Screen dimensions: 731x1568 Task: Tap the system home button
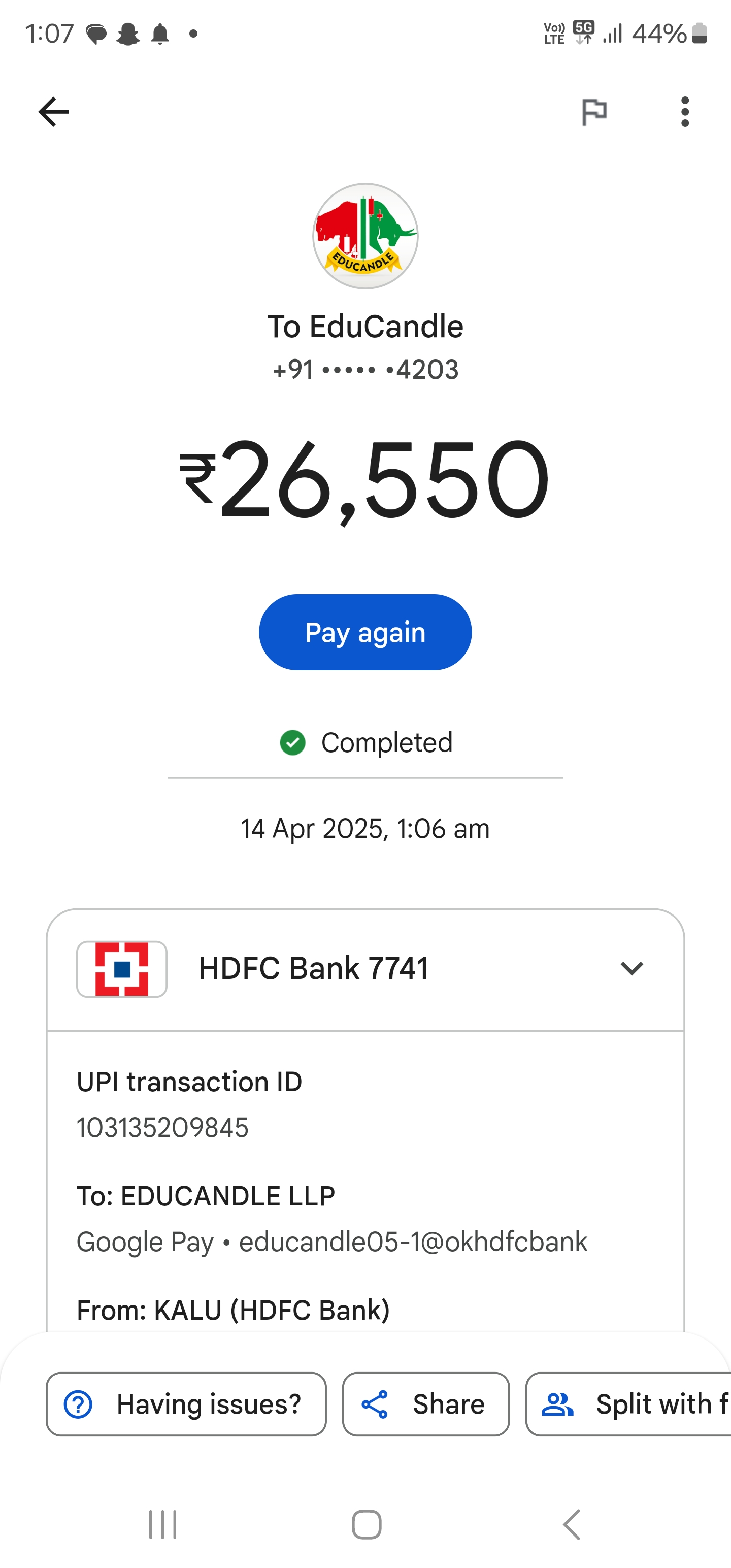(367, 1525)
